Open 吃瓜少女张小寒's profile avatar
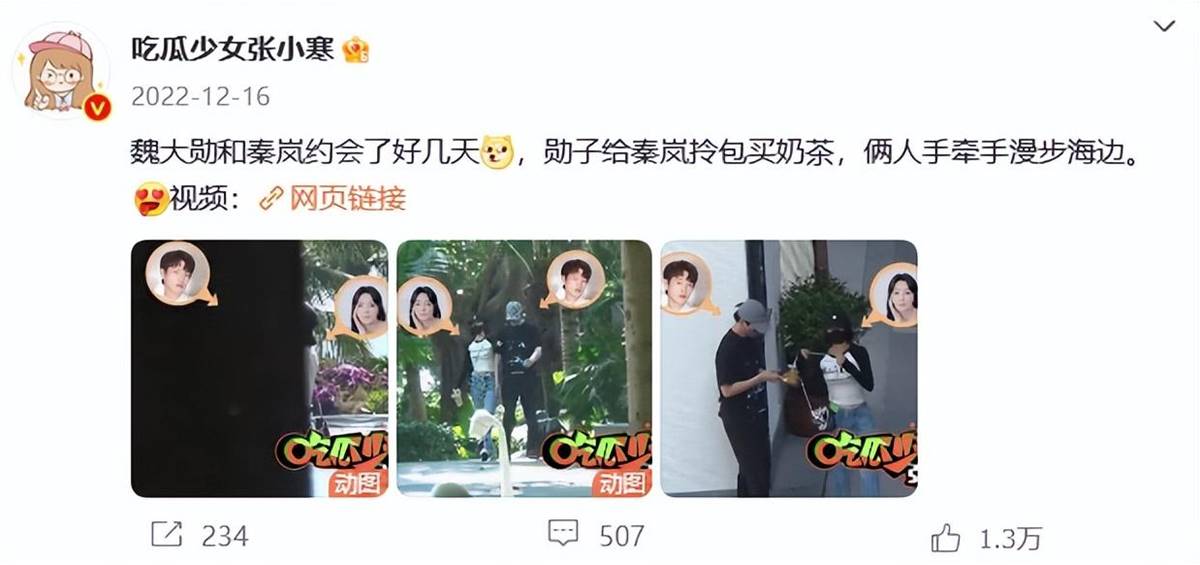 tap(59, 75)
